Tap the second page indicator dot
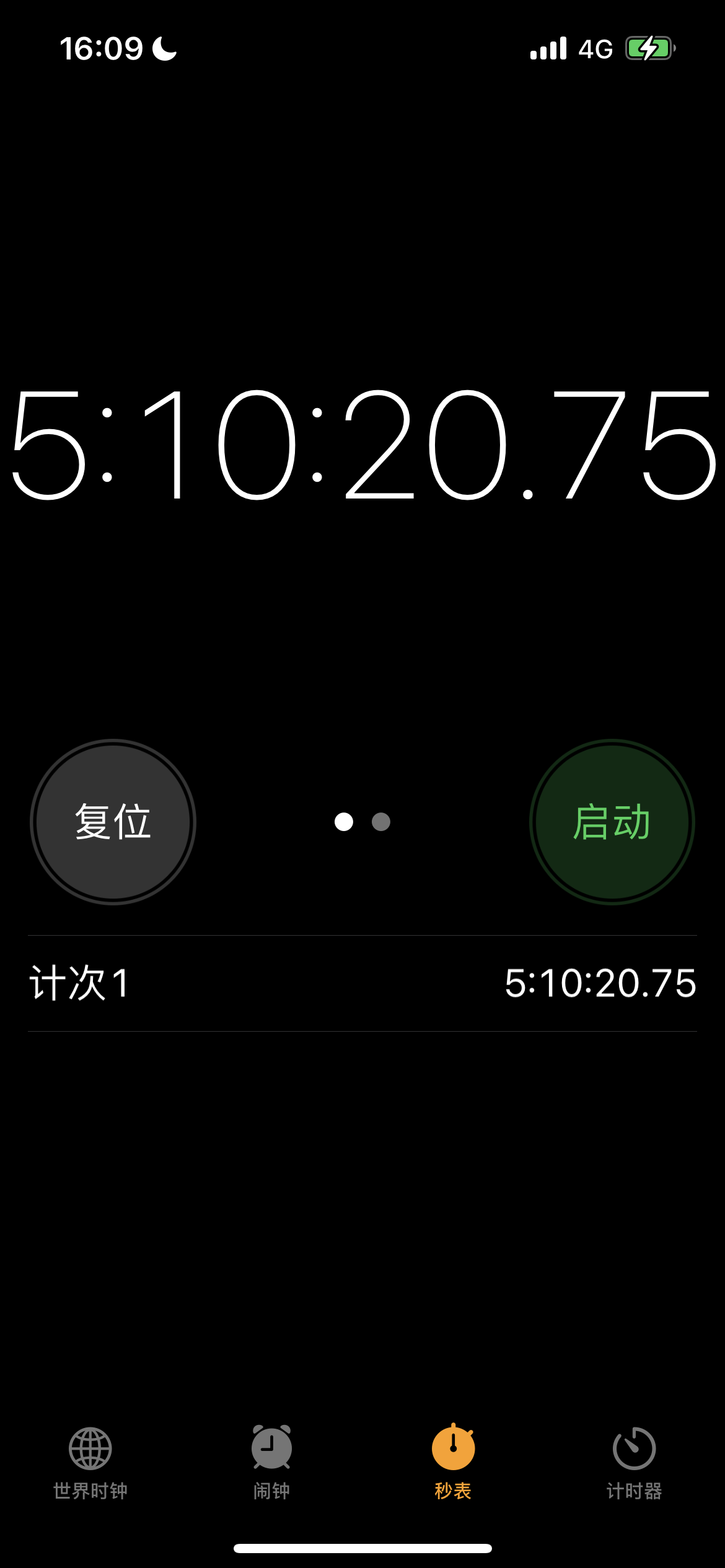This screenshot has height=1568, width=725. point(381,822)
